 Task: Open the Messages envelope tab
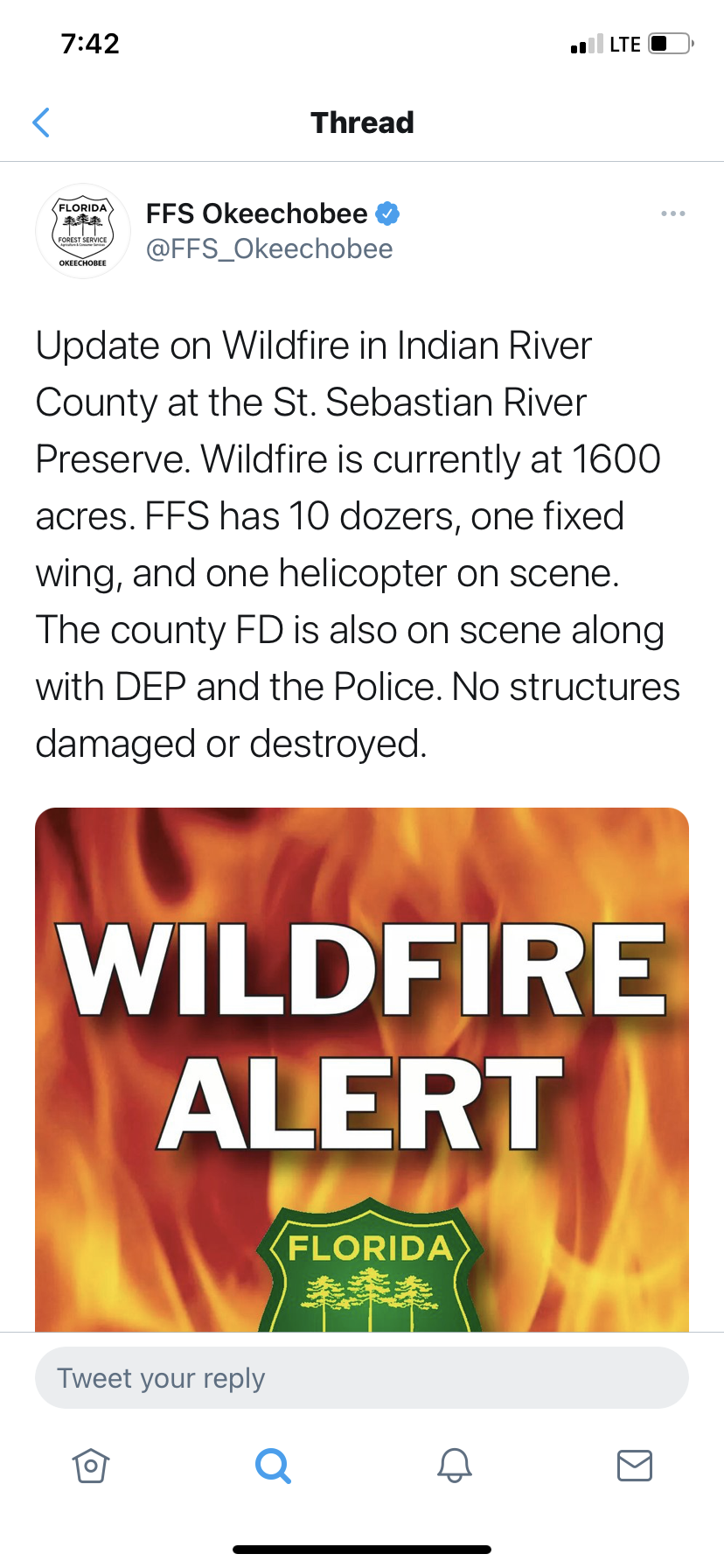[635, 1465]
